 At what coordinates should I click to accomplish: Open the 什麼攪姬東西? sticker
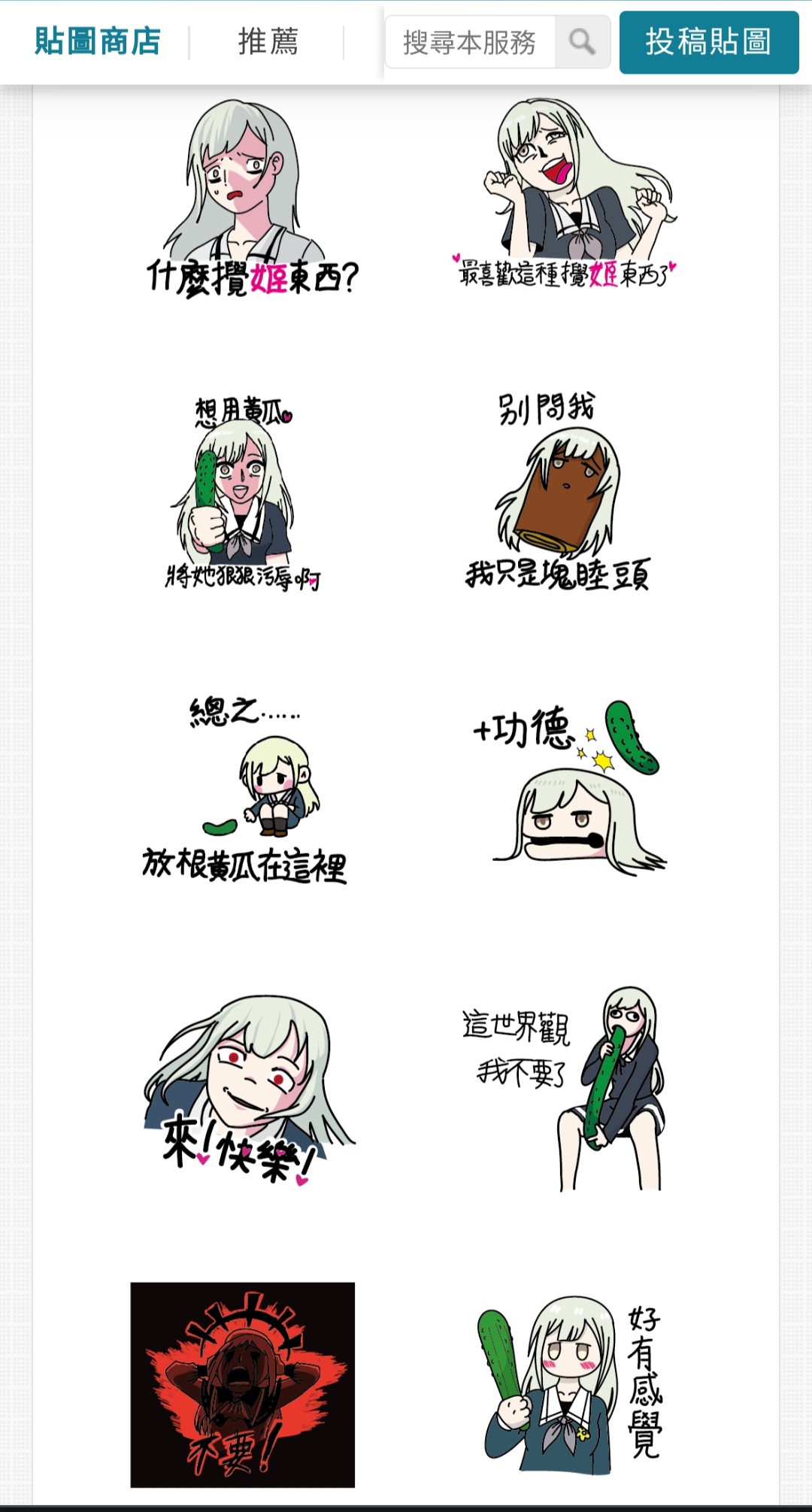pyautogui.click(x=251, y=198)
